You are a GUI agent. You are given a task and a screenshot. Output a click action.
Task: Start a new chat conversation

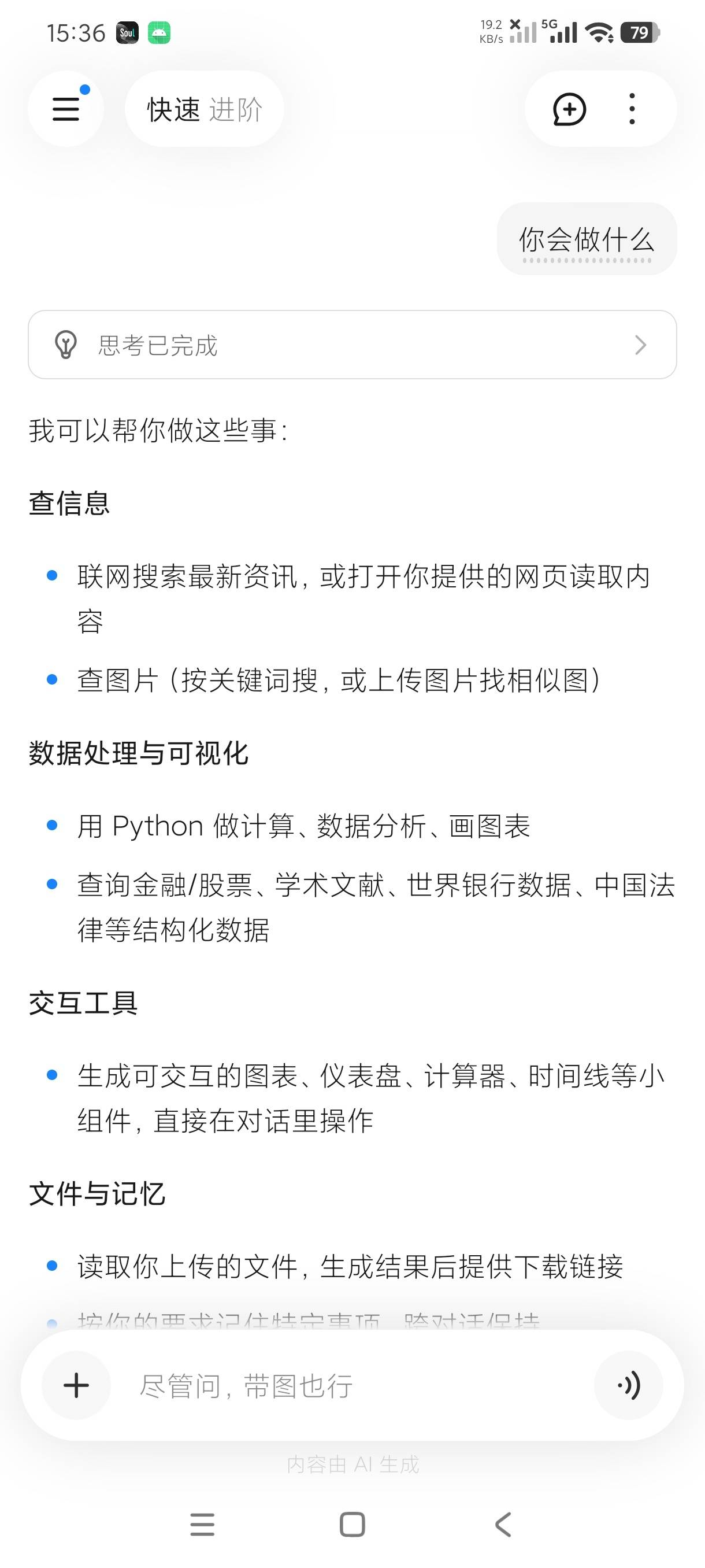click(569, 110)
